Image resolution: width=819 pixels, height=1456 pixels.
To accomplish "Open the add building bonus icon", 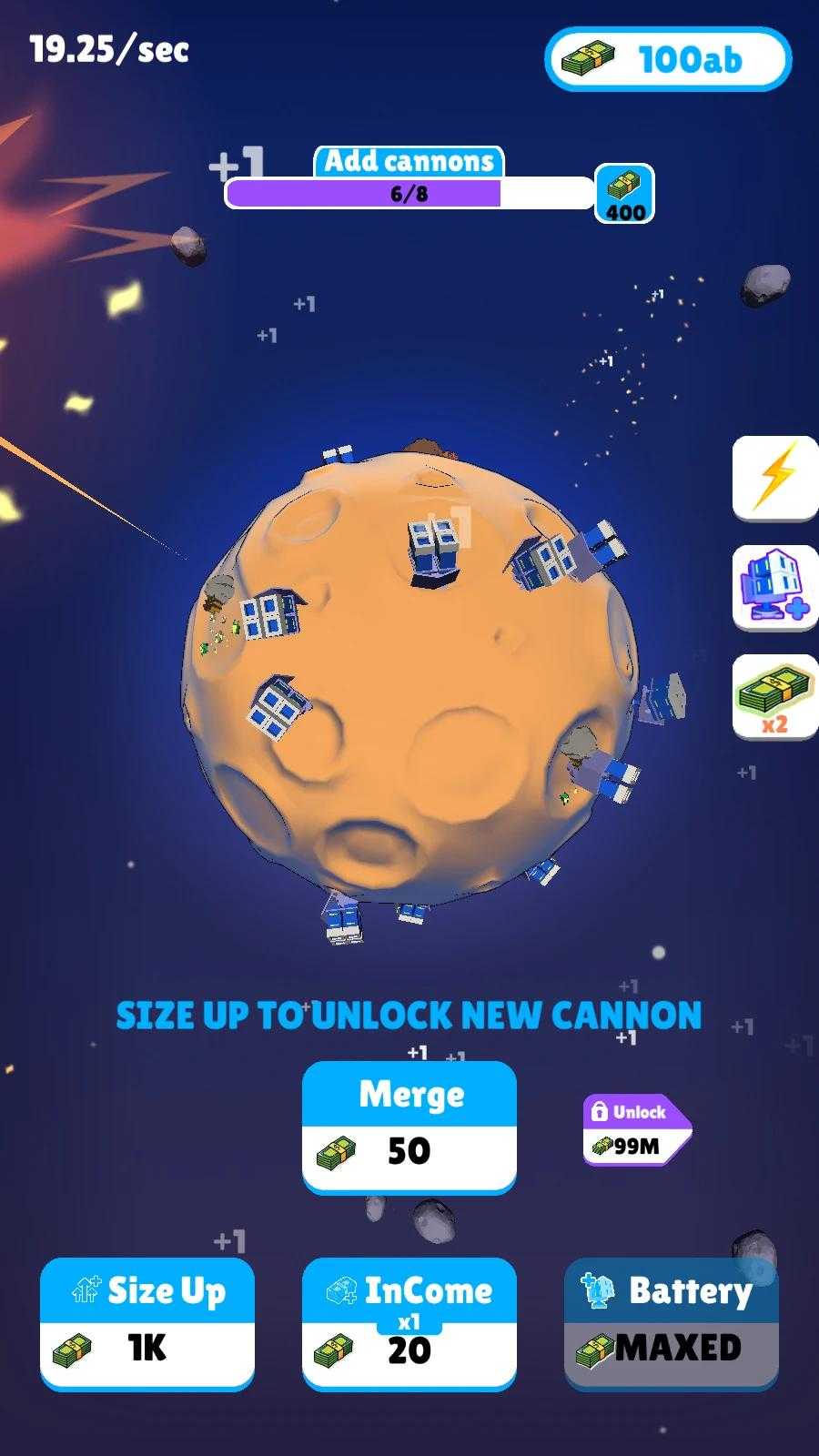I will point(774,587).
